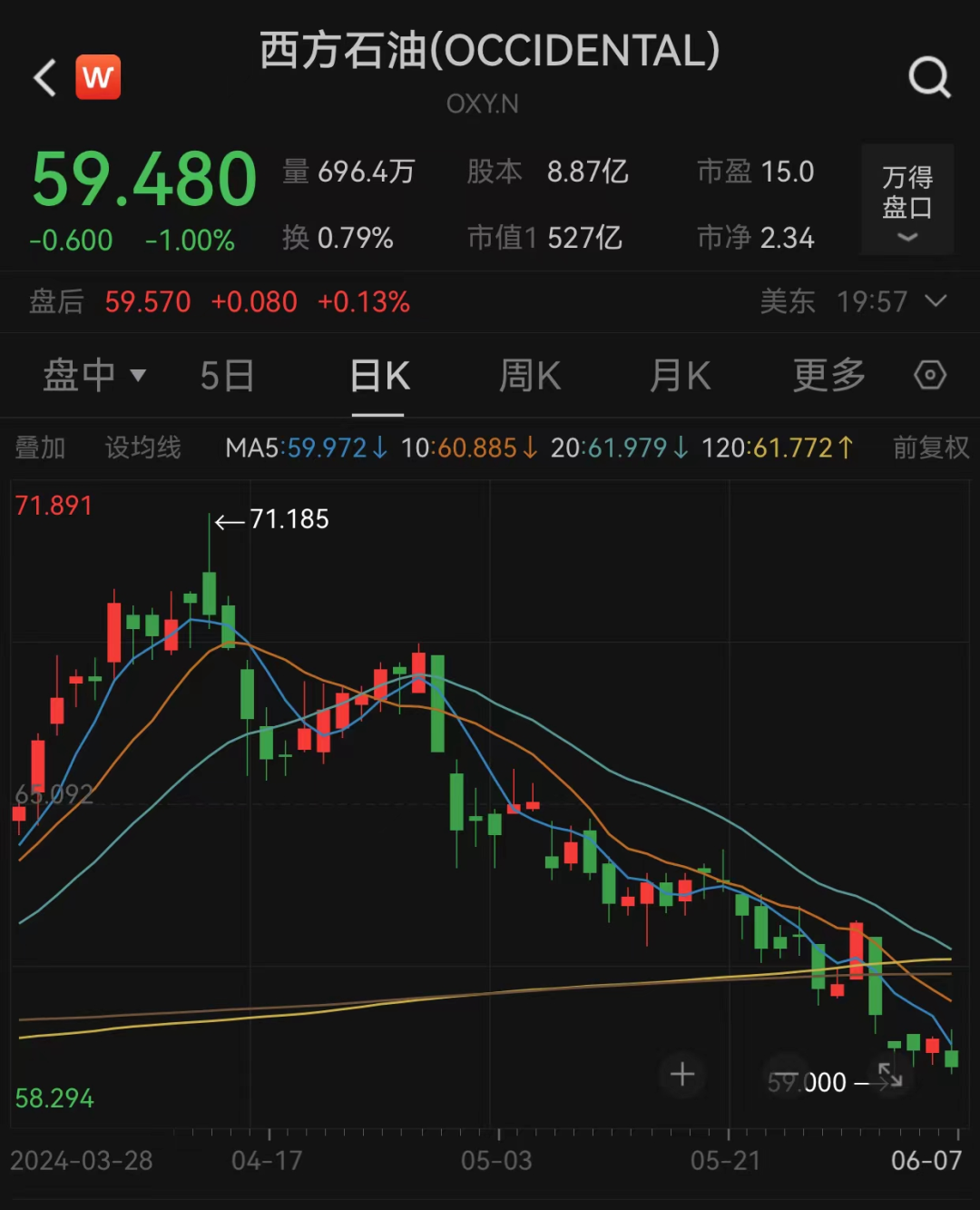The height and width of the screenshot is (1210, 980).
Task: Expand the 美东 time dropdown
Action: [936, 300]
